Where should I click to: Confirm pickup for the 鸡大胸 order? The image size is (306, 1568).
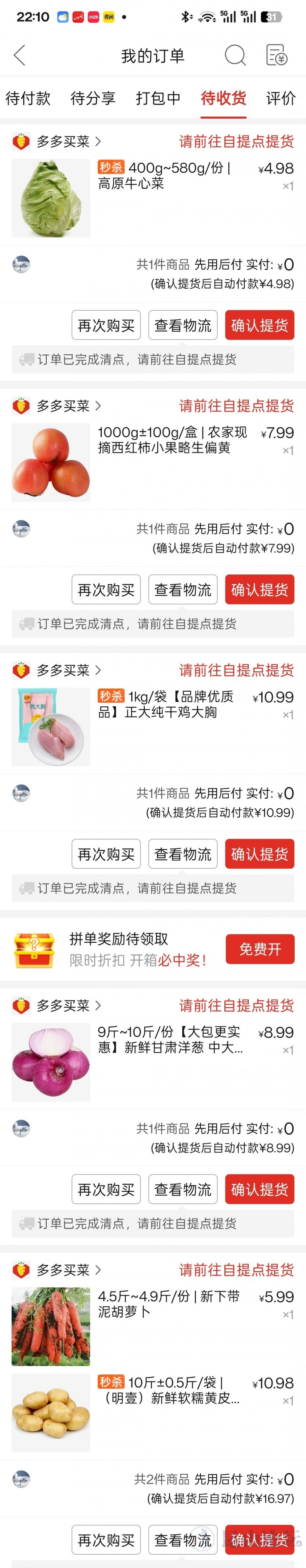click(259, 854)
